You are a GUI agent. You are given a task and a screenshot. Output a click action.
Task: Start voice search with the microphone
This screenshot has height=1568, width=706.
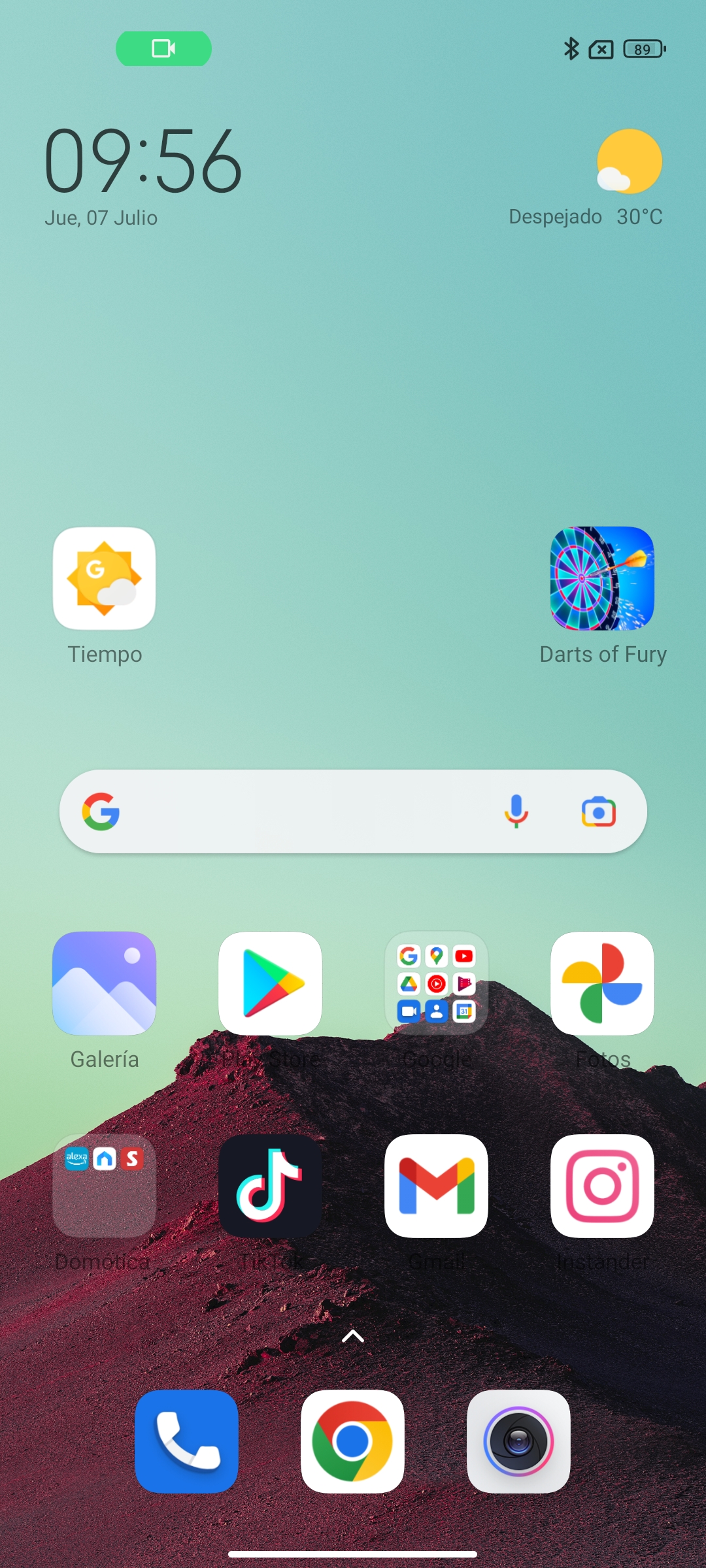point(516,811)
